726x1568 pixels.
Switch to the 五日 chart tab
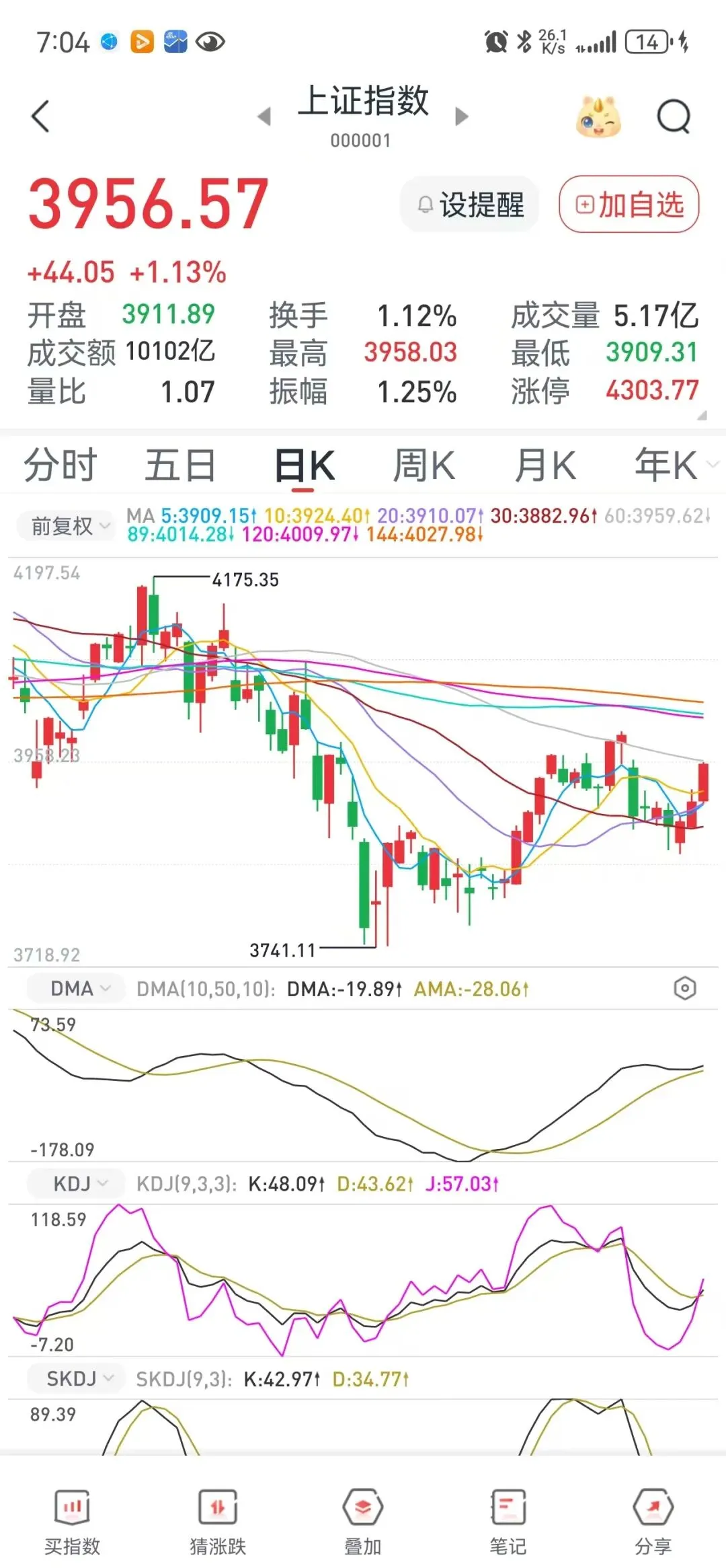click(x=181, y=465)
